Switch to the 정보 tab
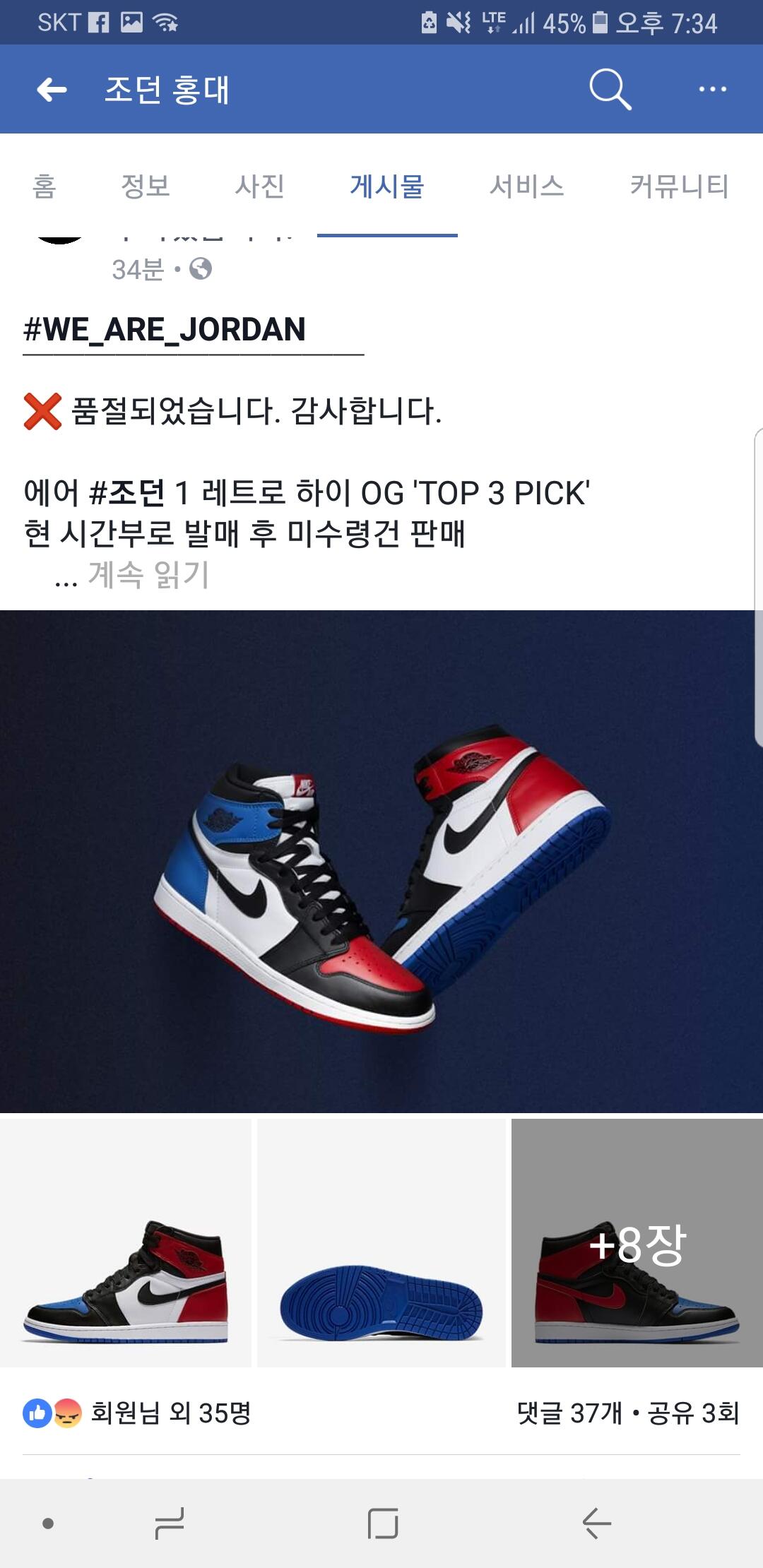The height and width of the screenshot is (1568, 763). tap(146, 186)
